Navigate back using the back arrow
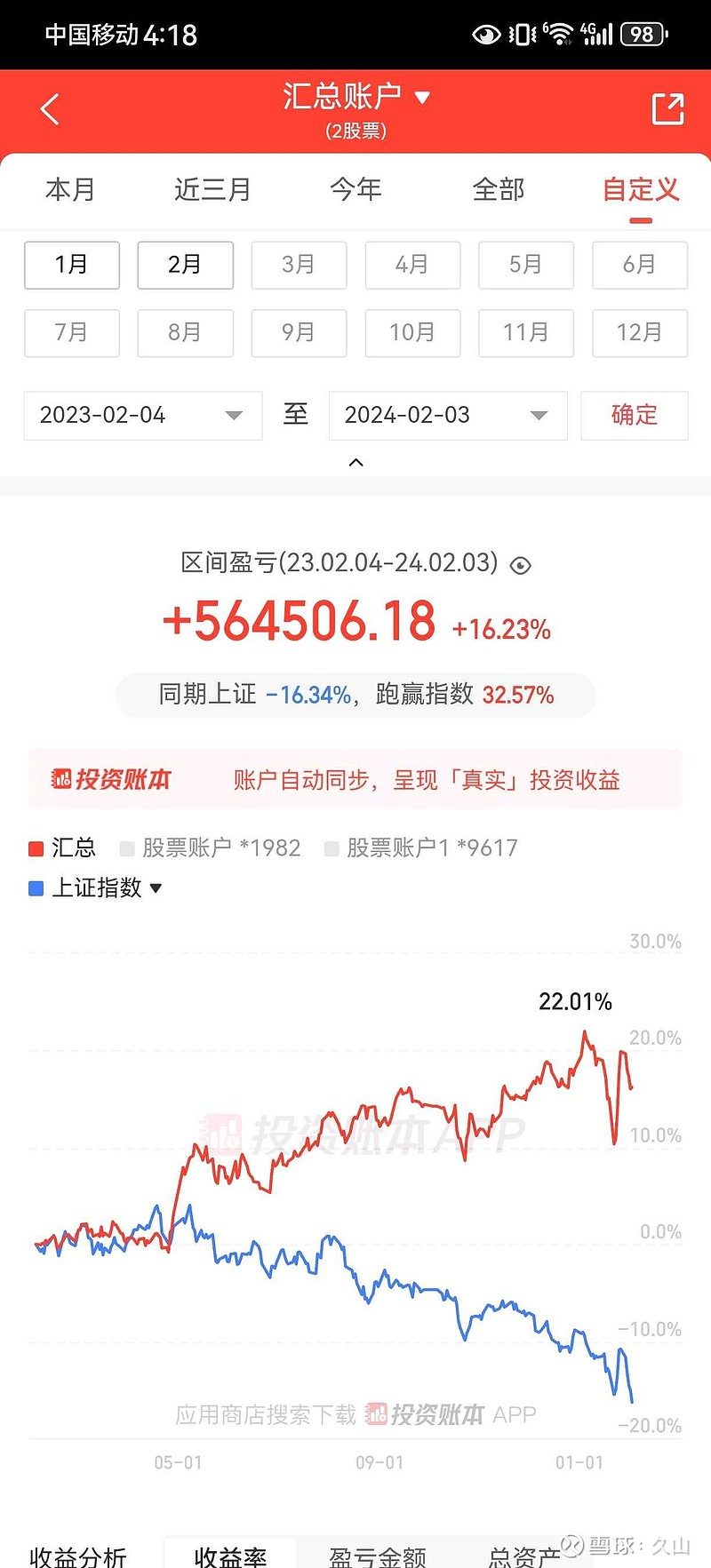 tap(48, 108)
